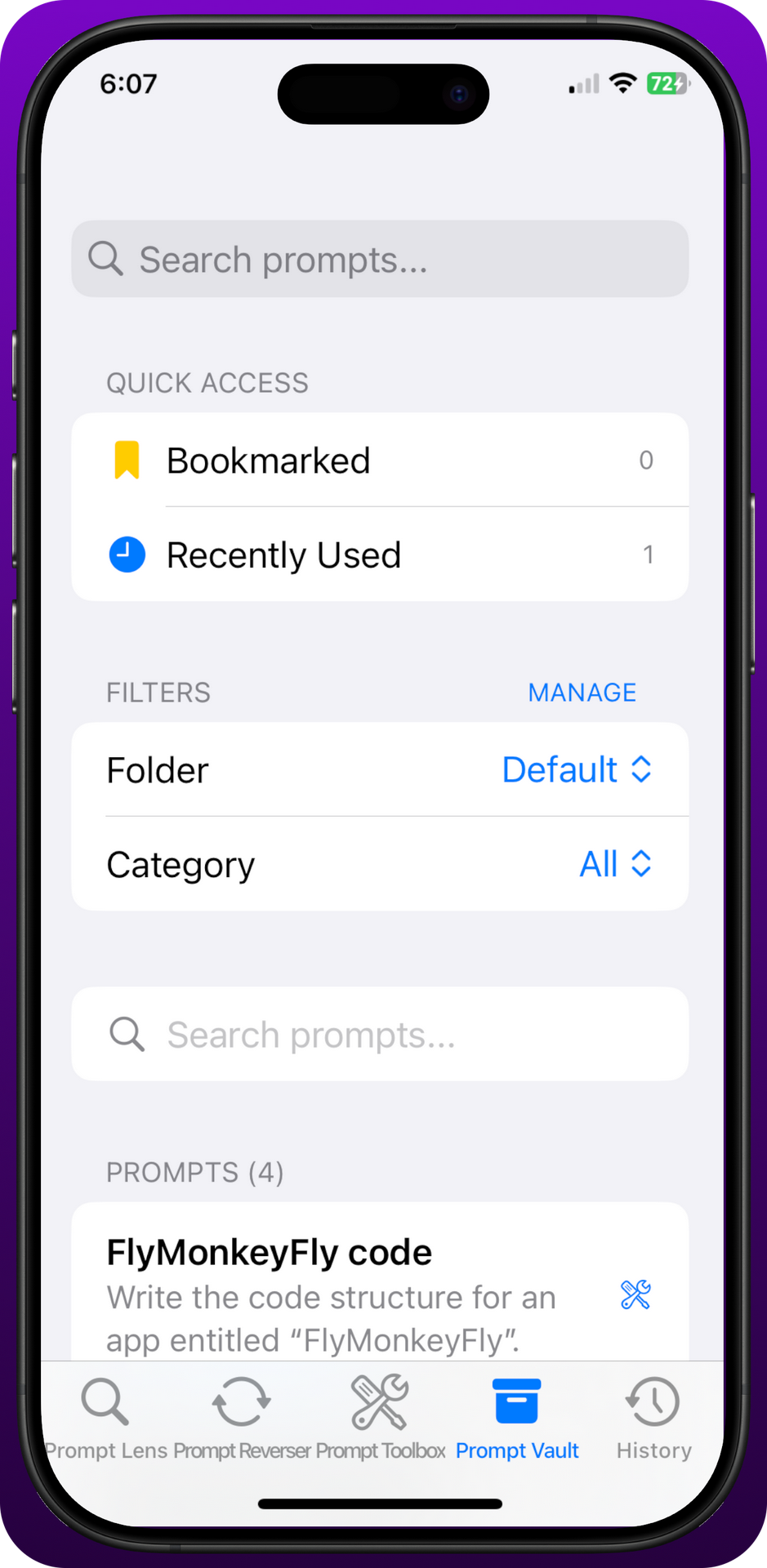
Task: Open the Bookmarked prompts list
Action: click(x=380, y=460)
